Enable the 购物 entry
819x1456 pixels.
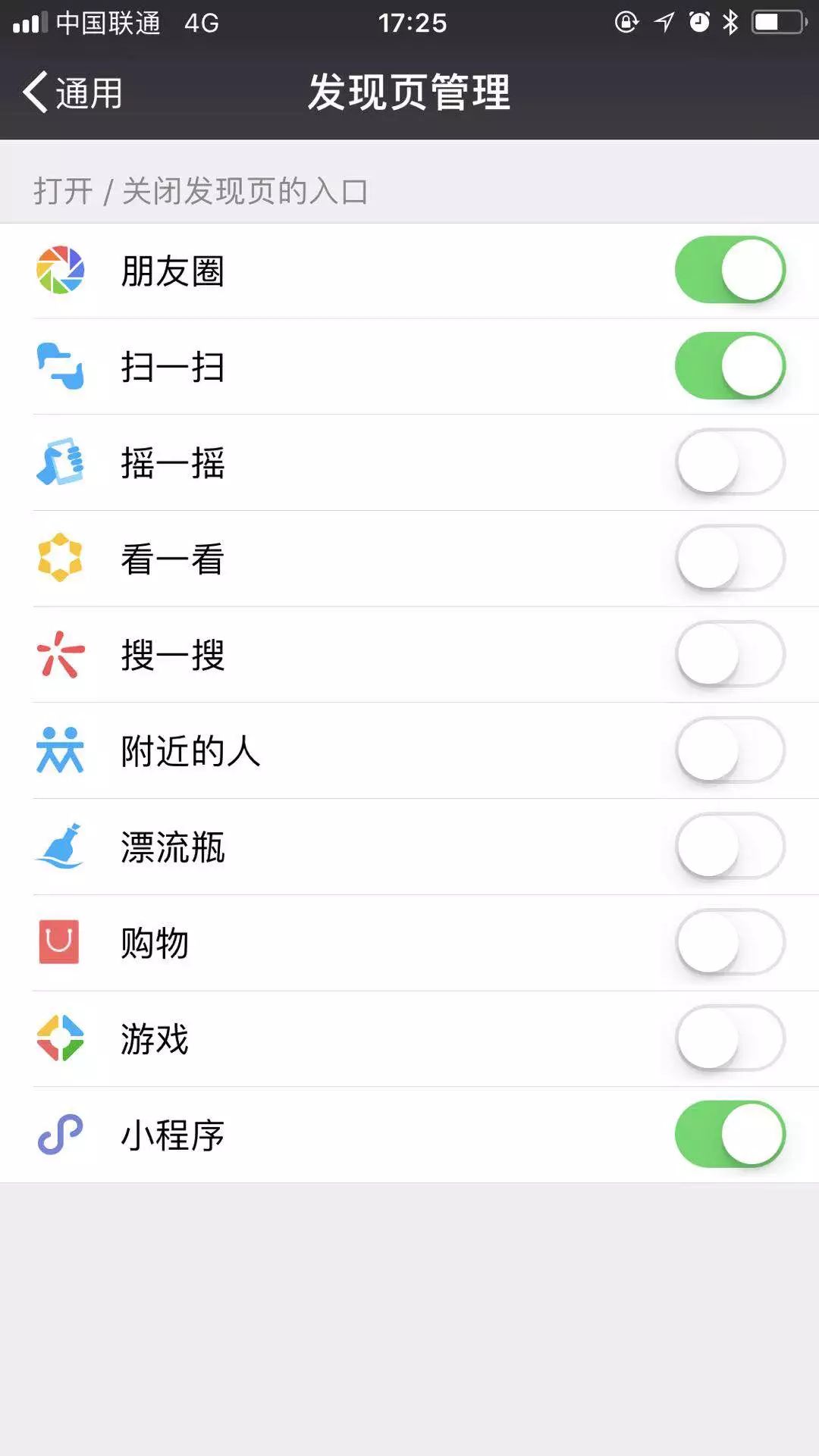click(x=730, y=942)
